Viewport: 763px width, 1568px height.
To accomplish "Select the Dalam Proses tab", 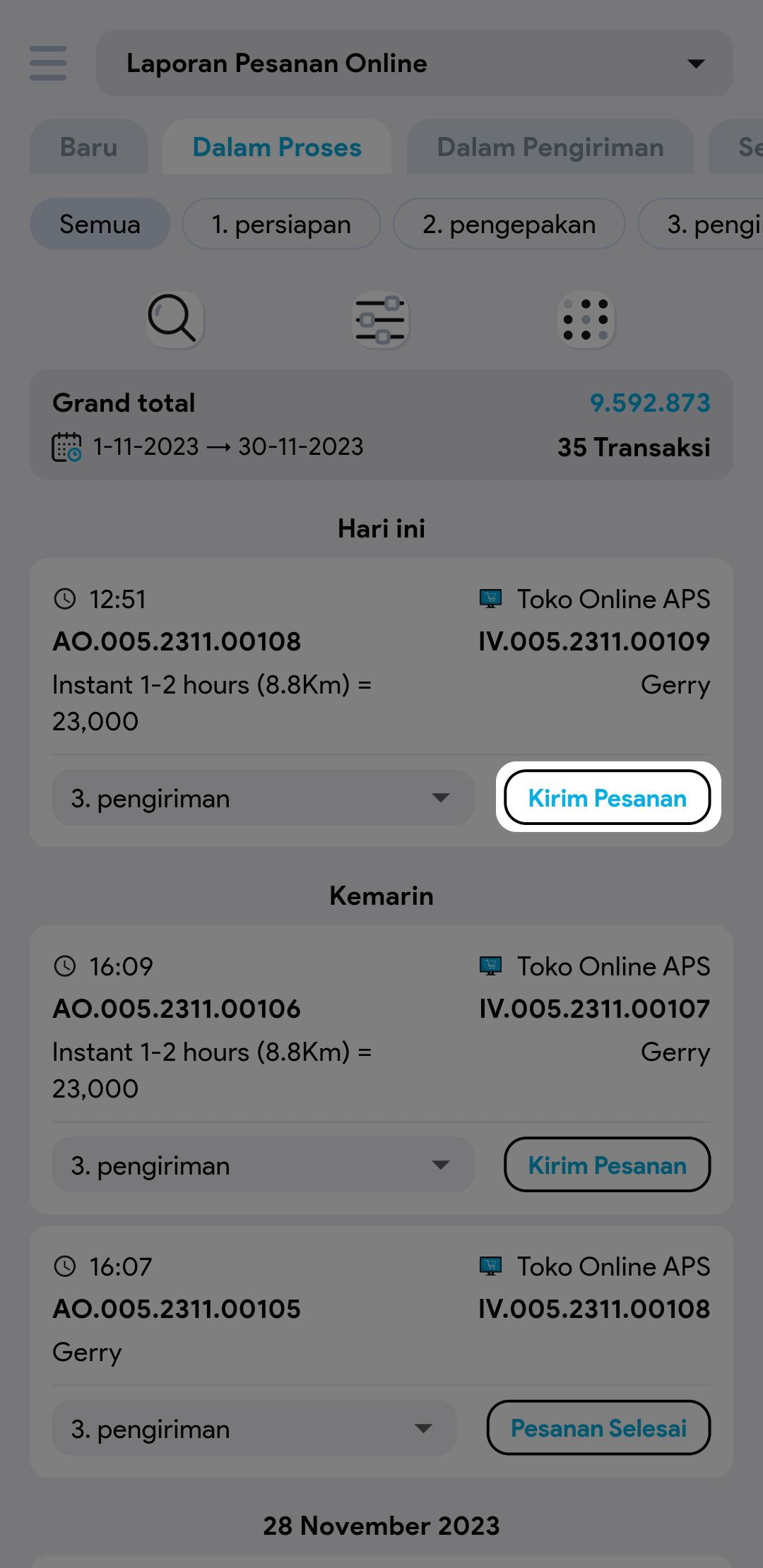I will click(277, 148).
